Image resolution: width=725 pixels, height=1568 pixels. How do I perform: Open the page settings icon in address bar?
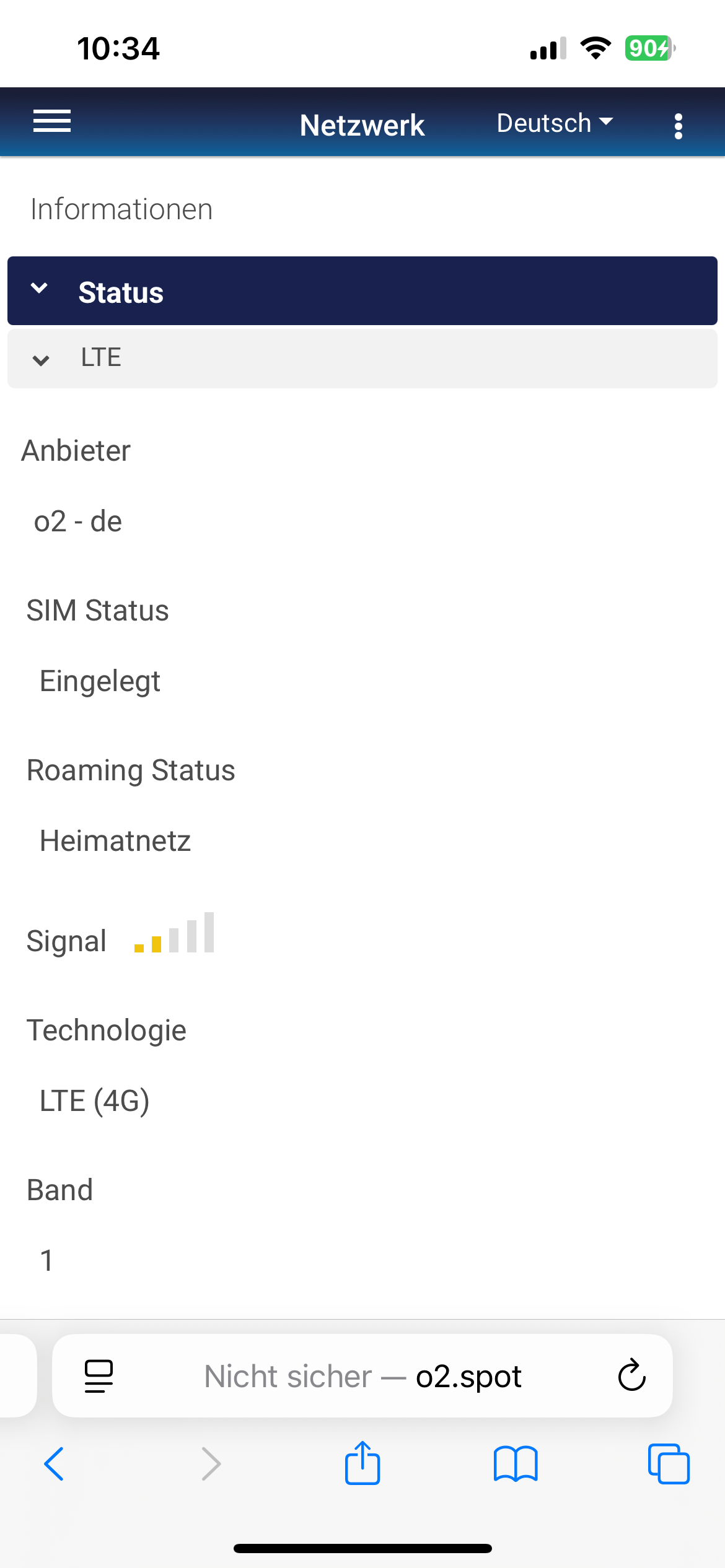tap(99, 1376)
